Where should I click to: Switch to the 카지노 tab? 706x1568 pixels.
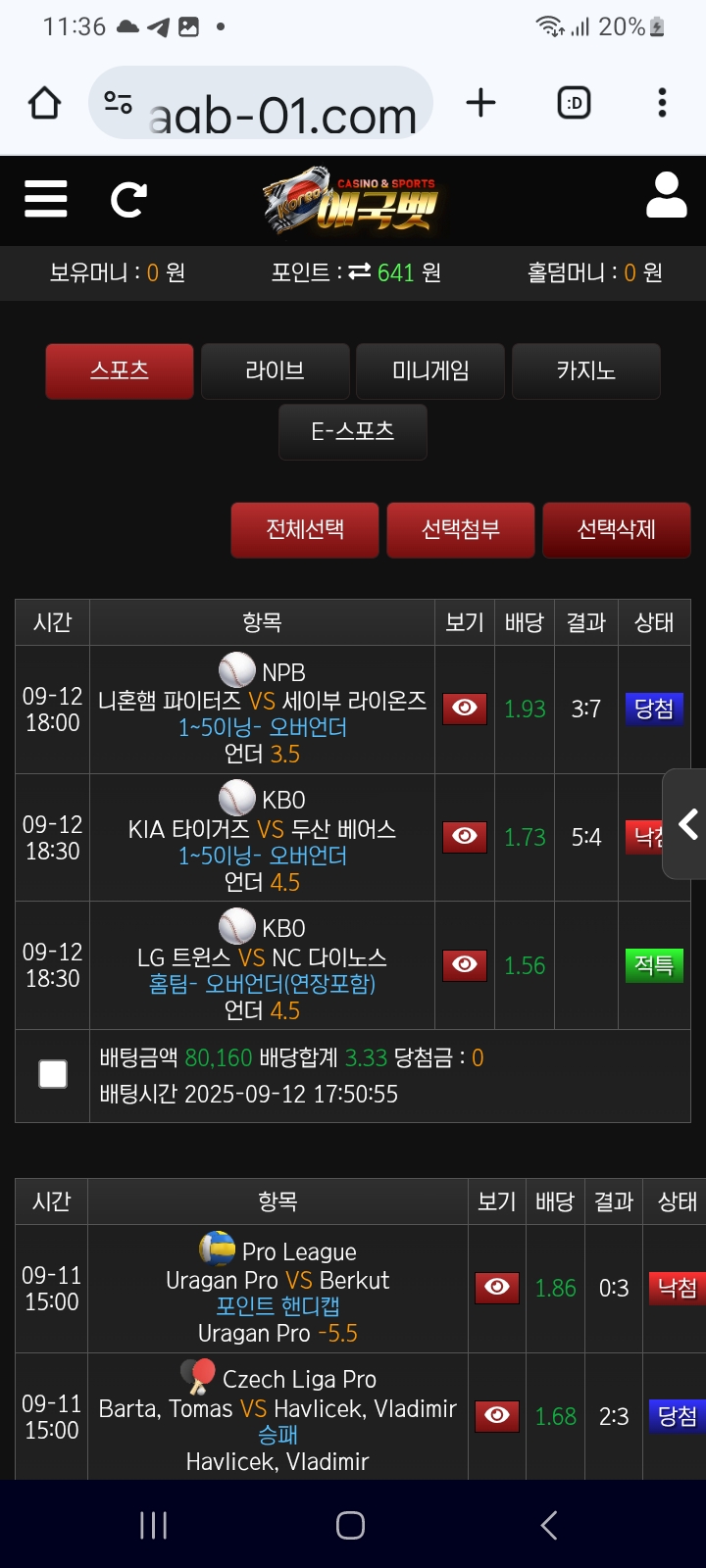pos(585,371)
